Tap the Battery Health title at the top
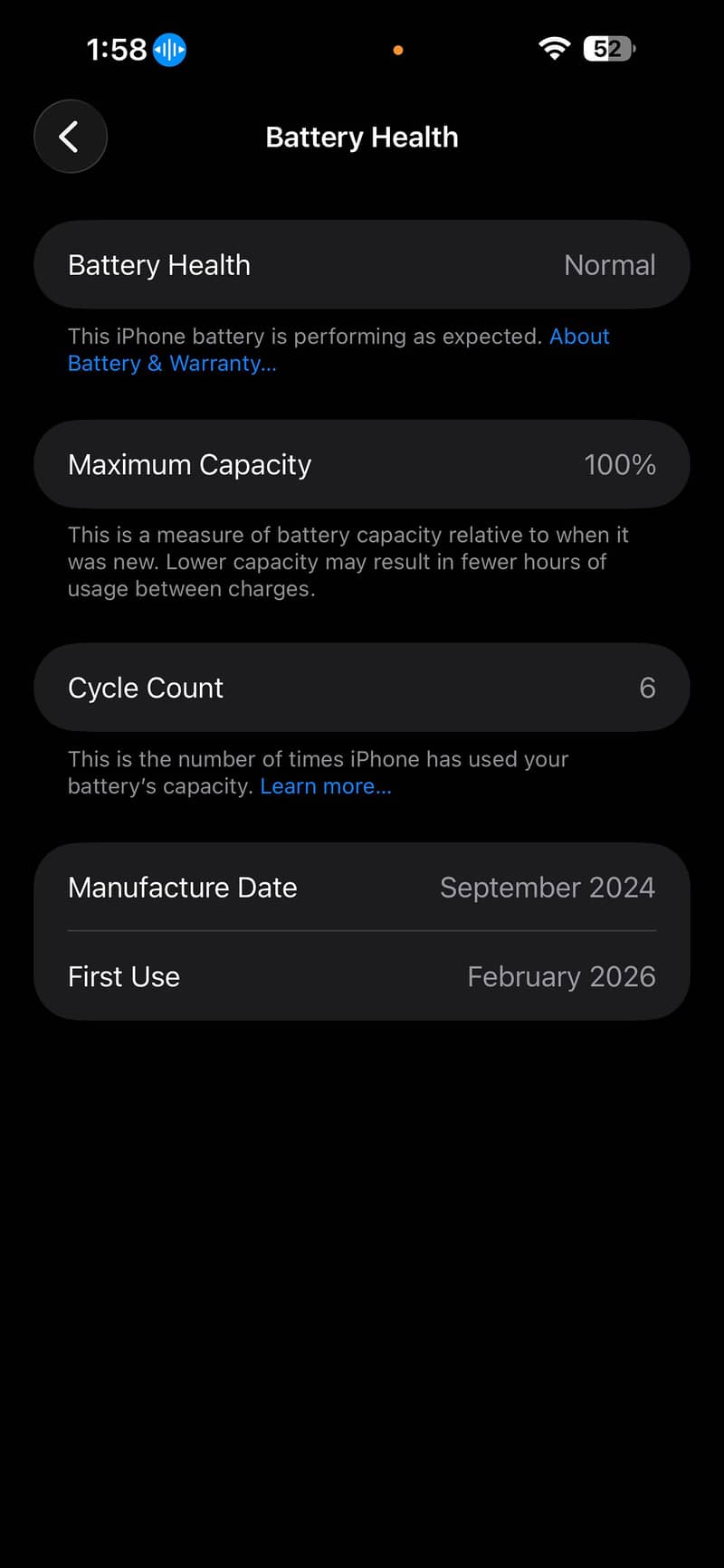The height and width of the screenshot is (1568, 724). click(x=361, y=137)
